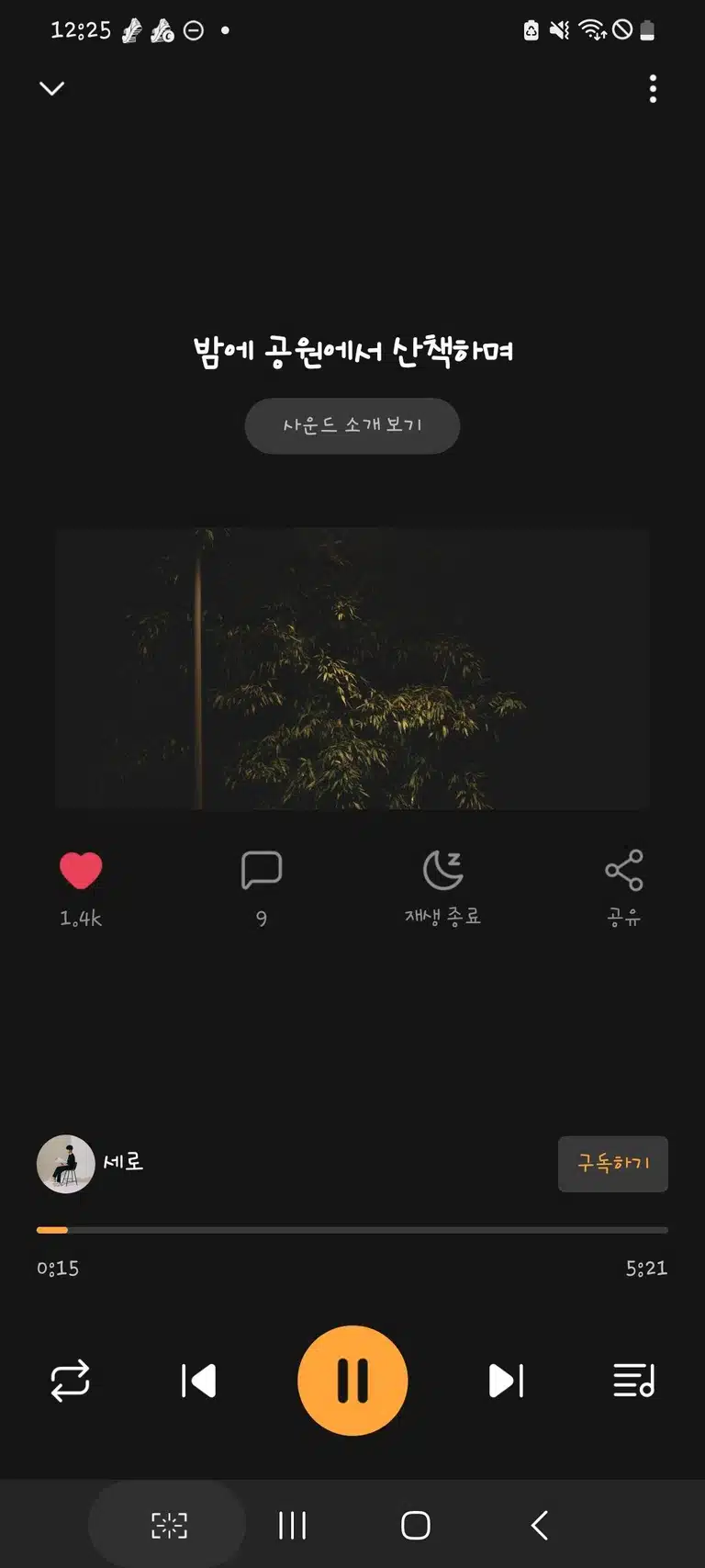The width and height of the screenshot is (705, 1568).
Task: Subscribe with the 구독하기 button
Action: [x=613, y=1164]
